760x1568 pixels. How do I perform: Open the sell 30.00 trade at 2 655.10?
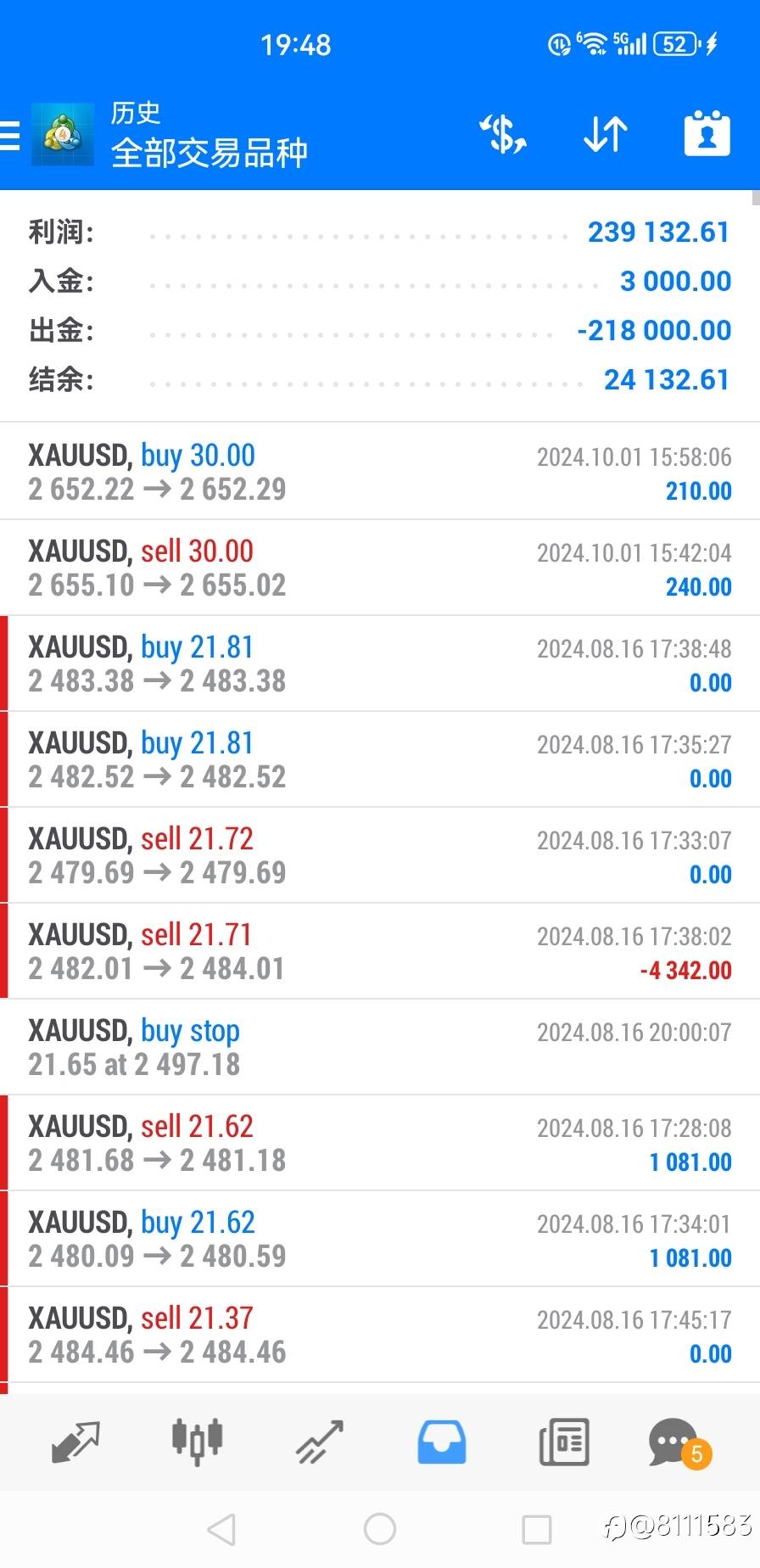pos(380,568)
